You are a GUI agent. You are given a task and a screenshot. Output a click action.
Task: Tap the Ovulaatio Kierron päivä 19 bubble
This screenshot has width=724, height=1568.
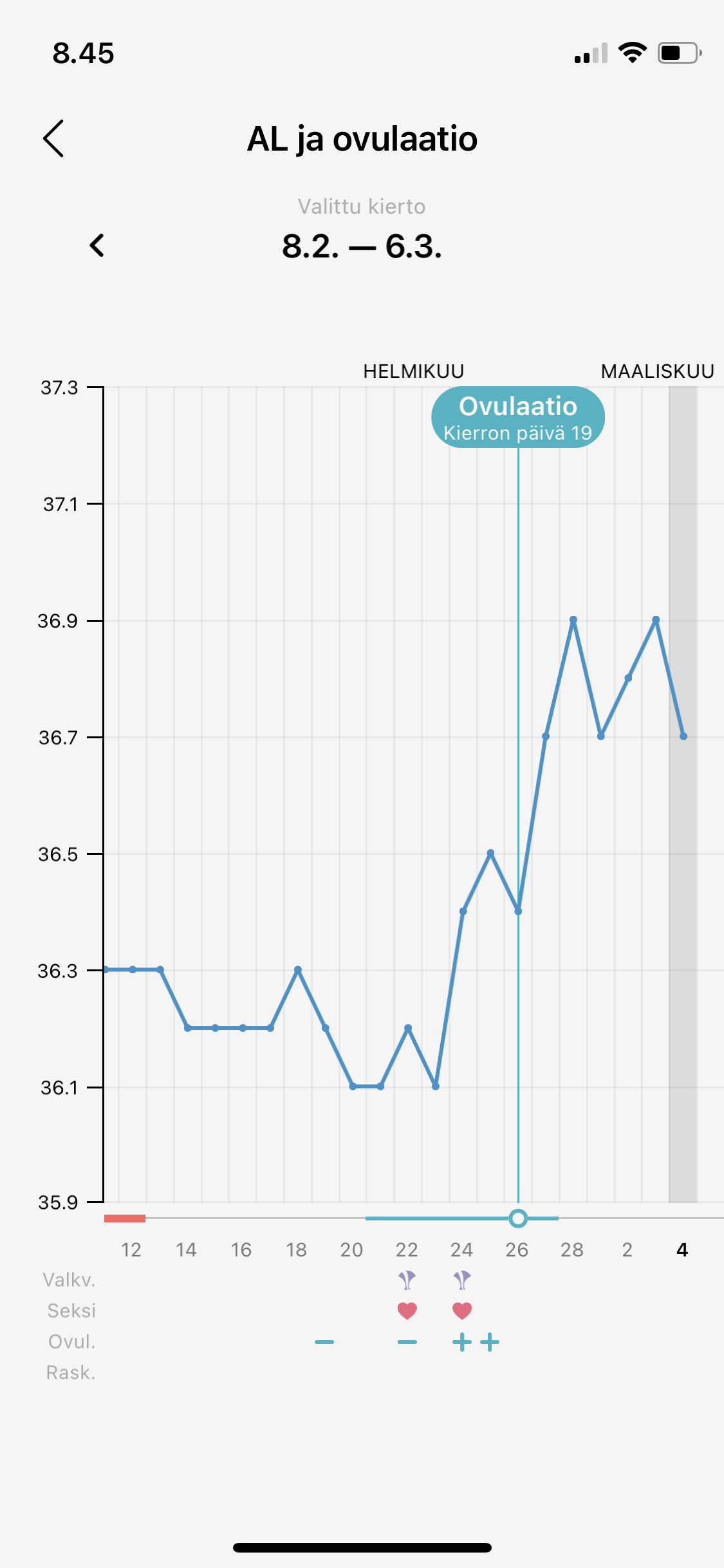pos(517,418)
